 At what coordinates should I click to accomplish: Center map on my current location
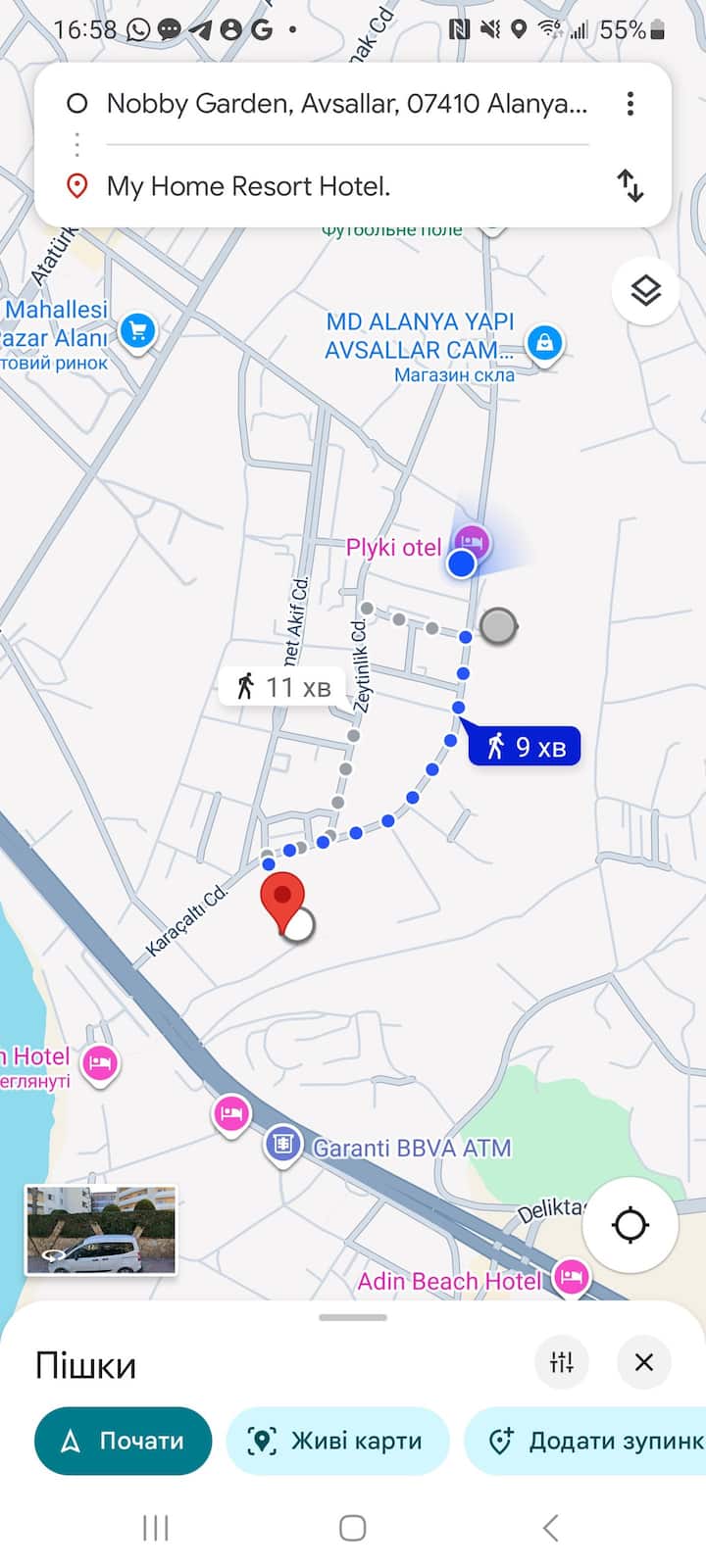630,1225
